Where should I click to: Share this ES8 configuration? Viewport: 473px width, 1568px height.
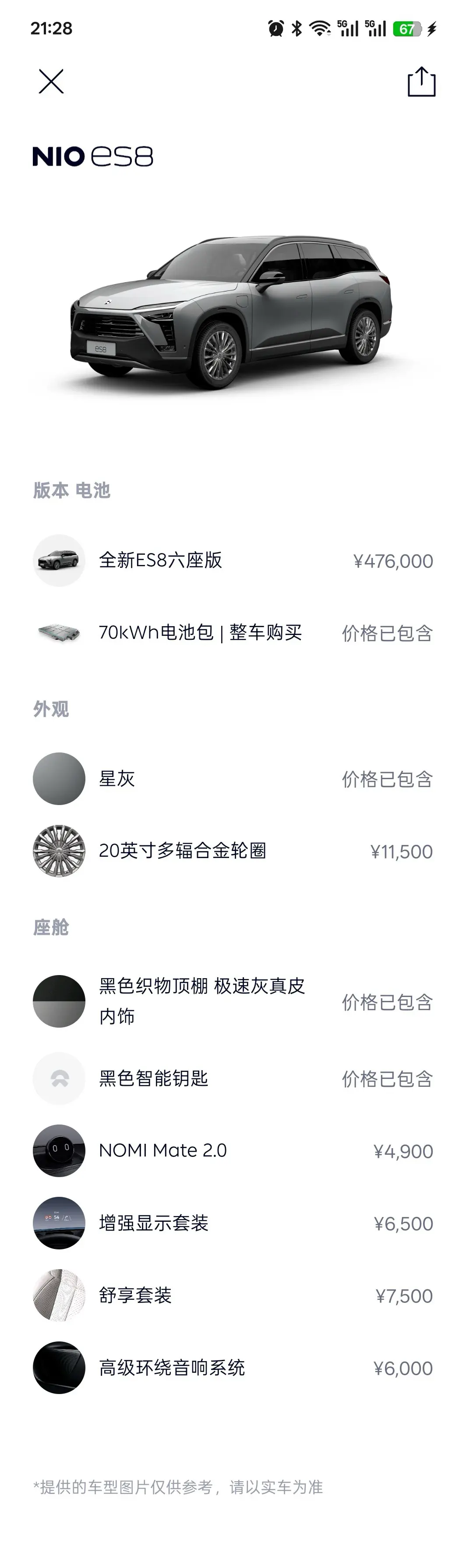coord(421,82)
